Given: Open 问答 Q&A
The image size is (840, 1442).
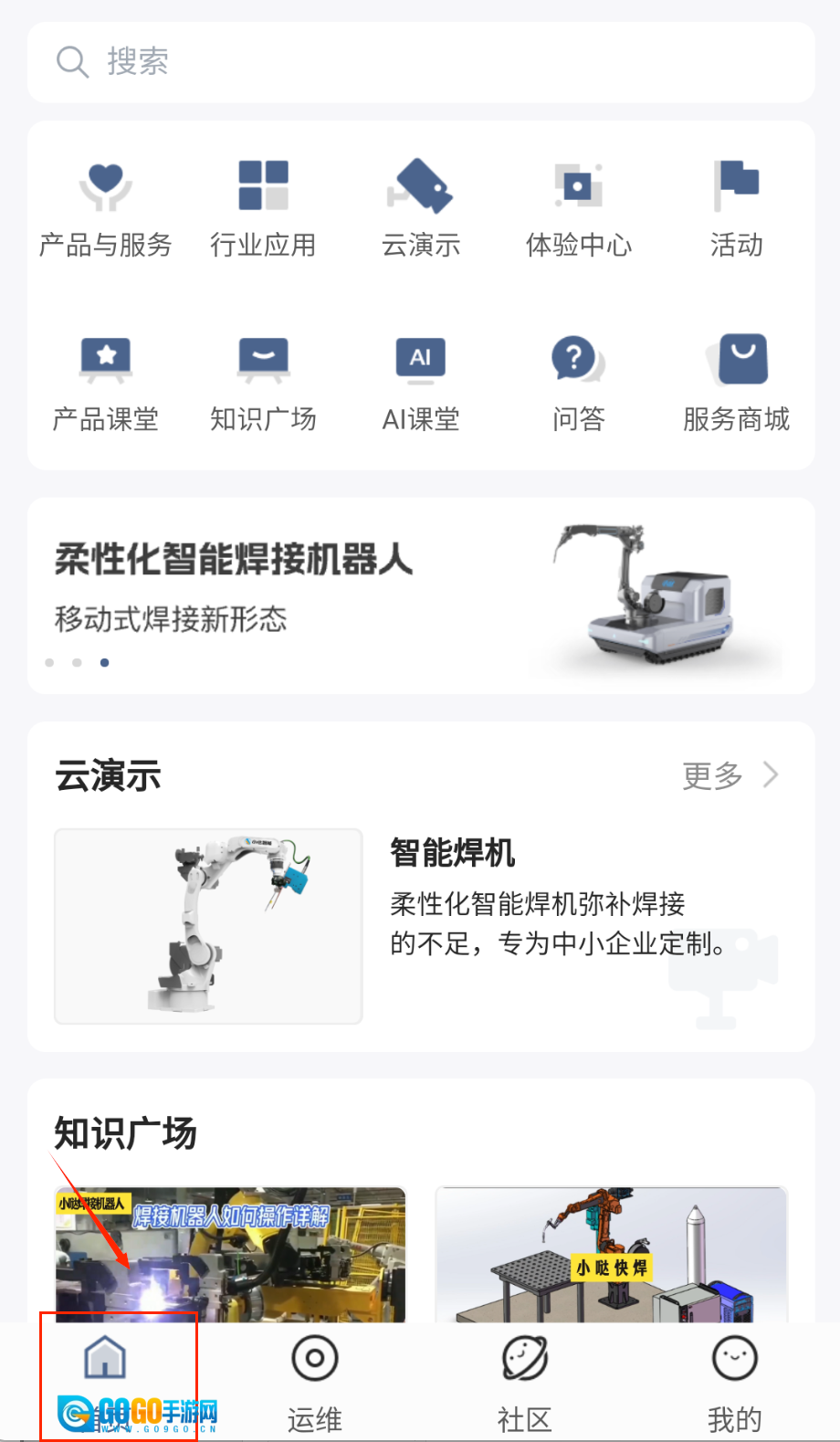Looking at the screenshot, I should [x=578, y=382].
